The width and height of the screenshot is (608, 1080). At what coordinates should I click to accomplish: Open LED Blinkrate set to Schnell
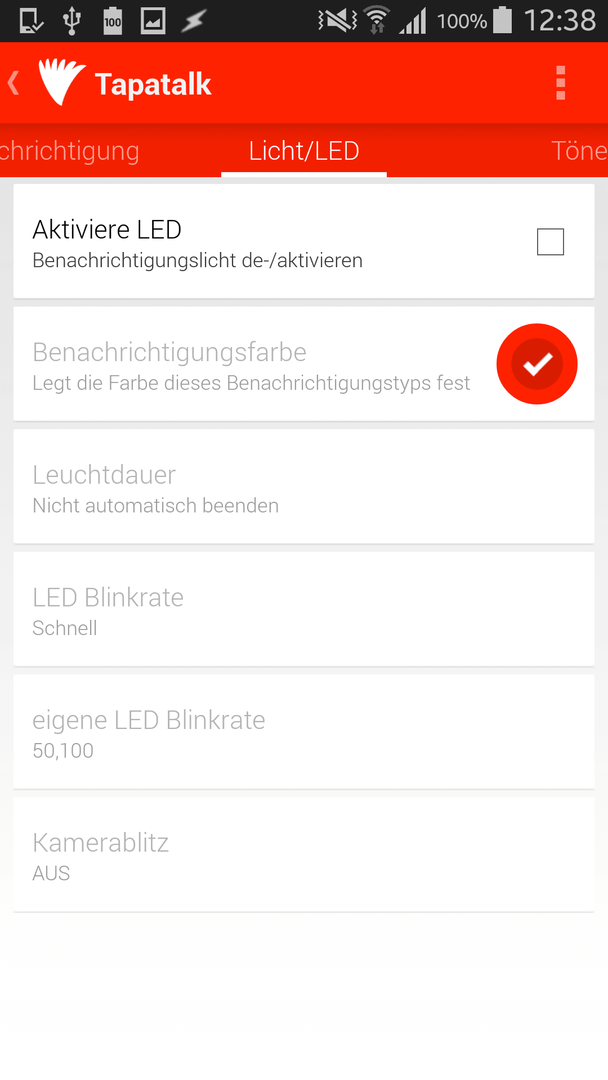[304, 609]
